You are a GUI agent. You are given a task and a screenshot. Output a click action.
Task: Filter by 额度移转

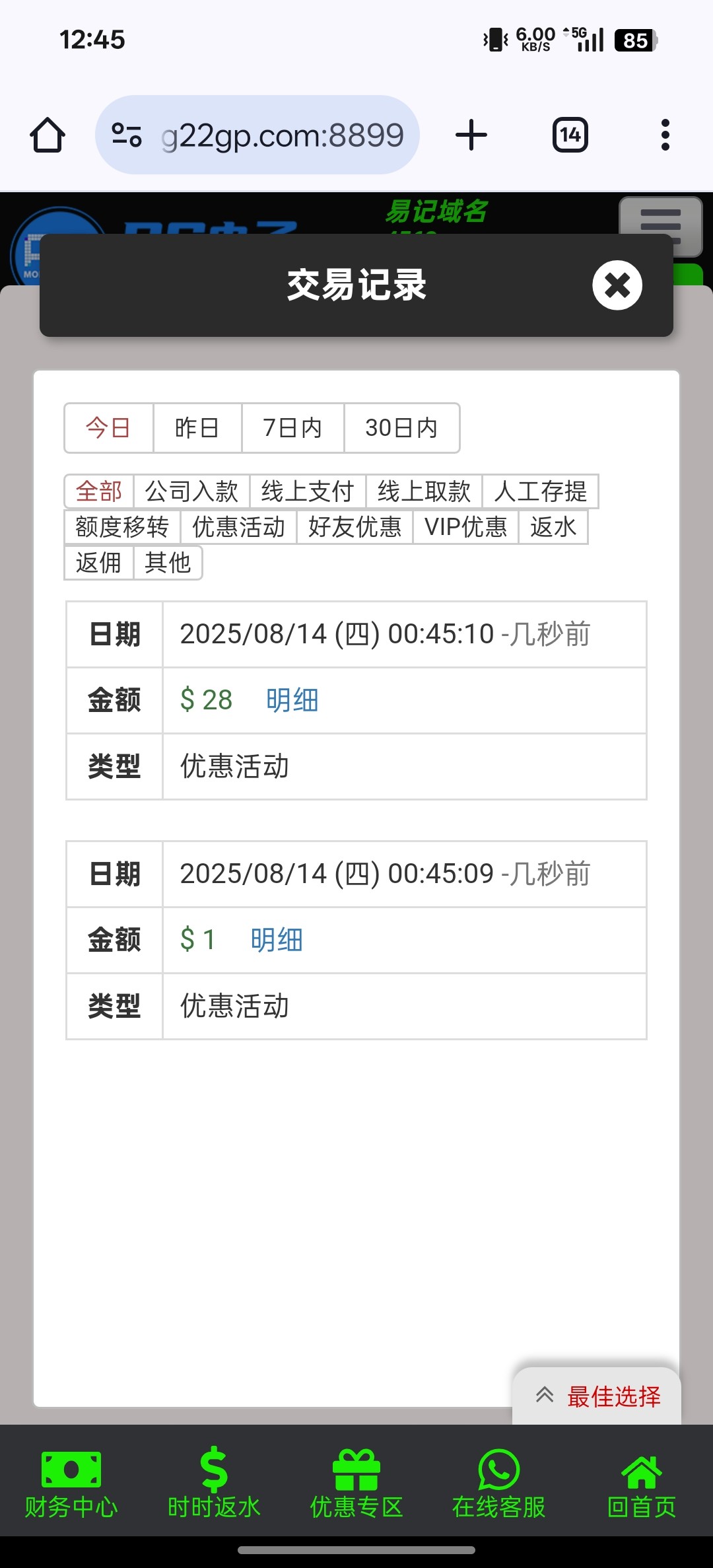122,527
